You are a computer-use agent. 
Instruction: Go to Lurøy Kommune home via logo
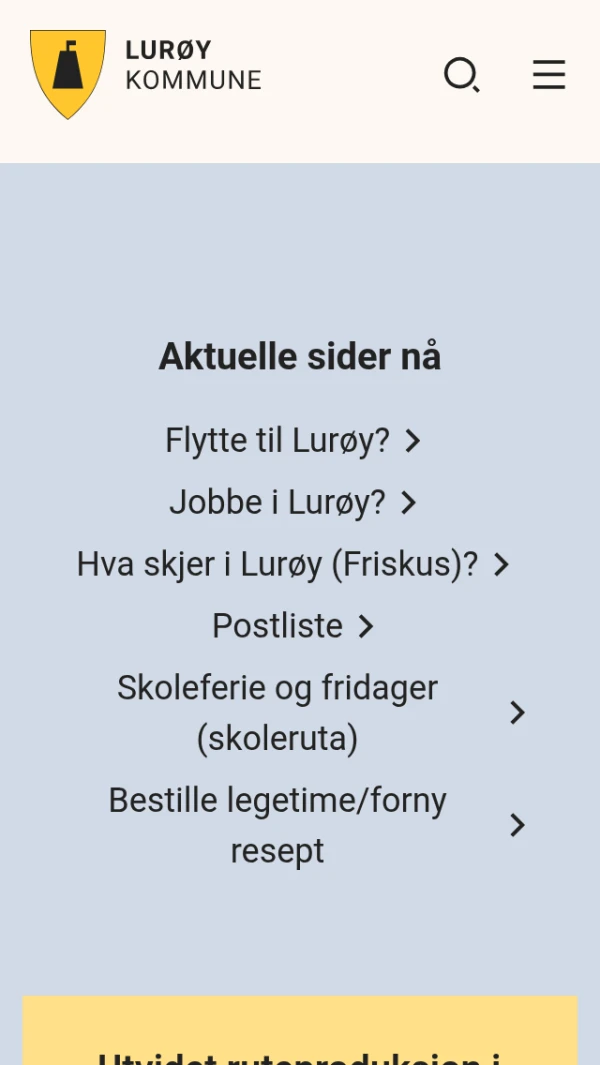pos(146,75)
